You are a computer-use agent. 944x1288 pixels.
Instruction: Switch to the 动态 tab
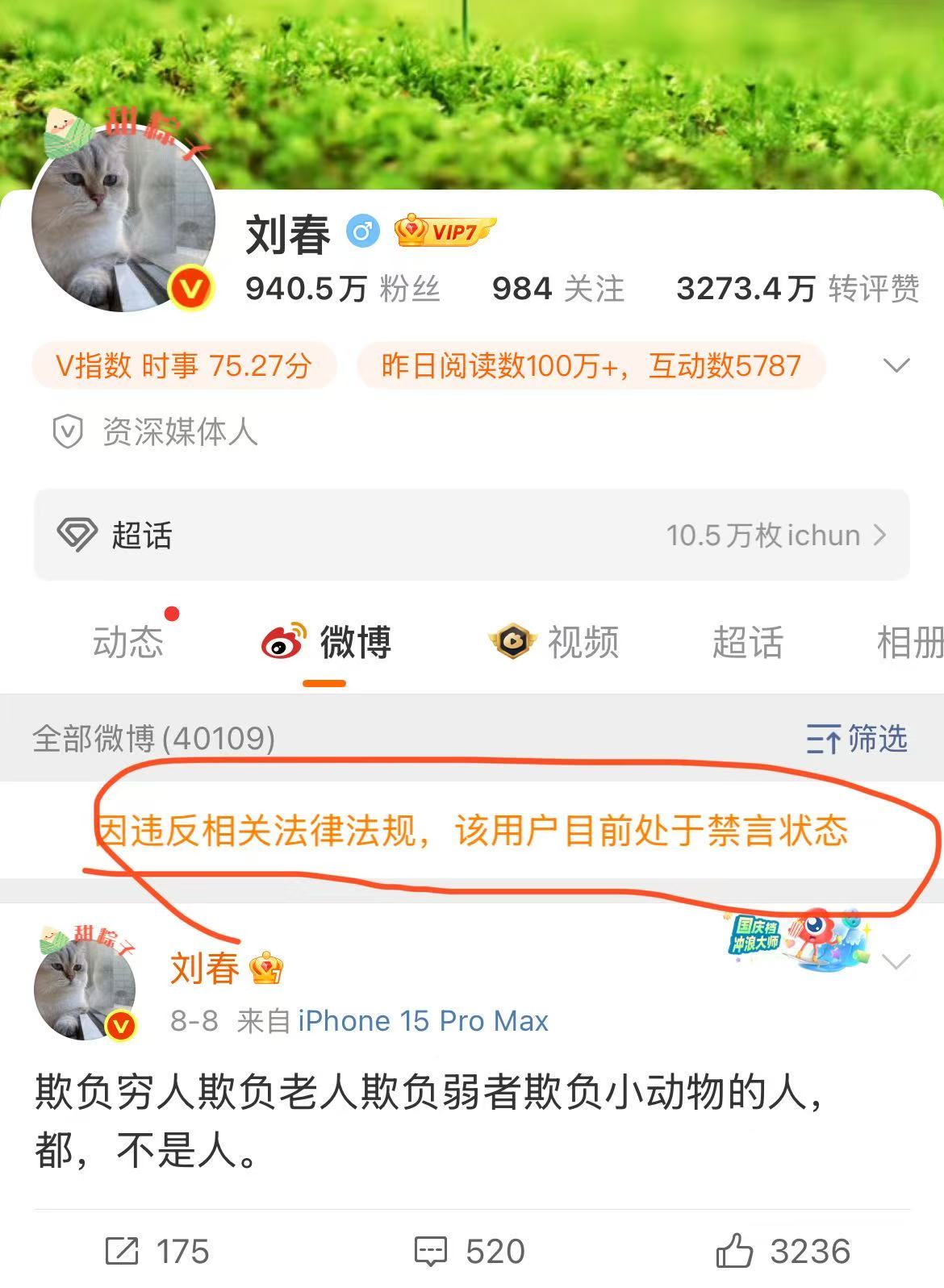click(x=127, y=643)
